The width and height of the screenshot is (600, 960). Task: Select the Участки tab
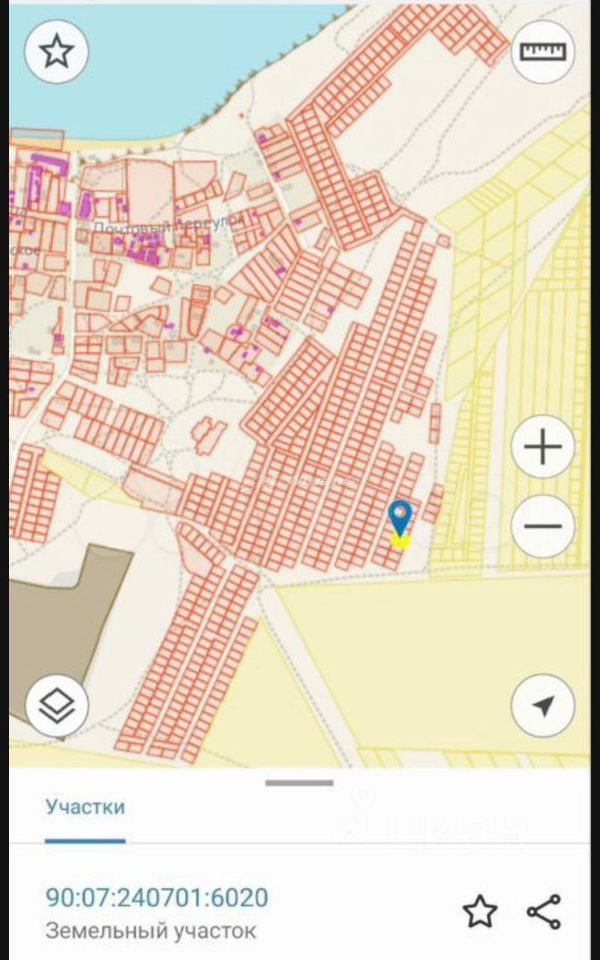click(86, 807)
